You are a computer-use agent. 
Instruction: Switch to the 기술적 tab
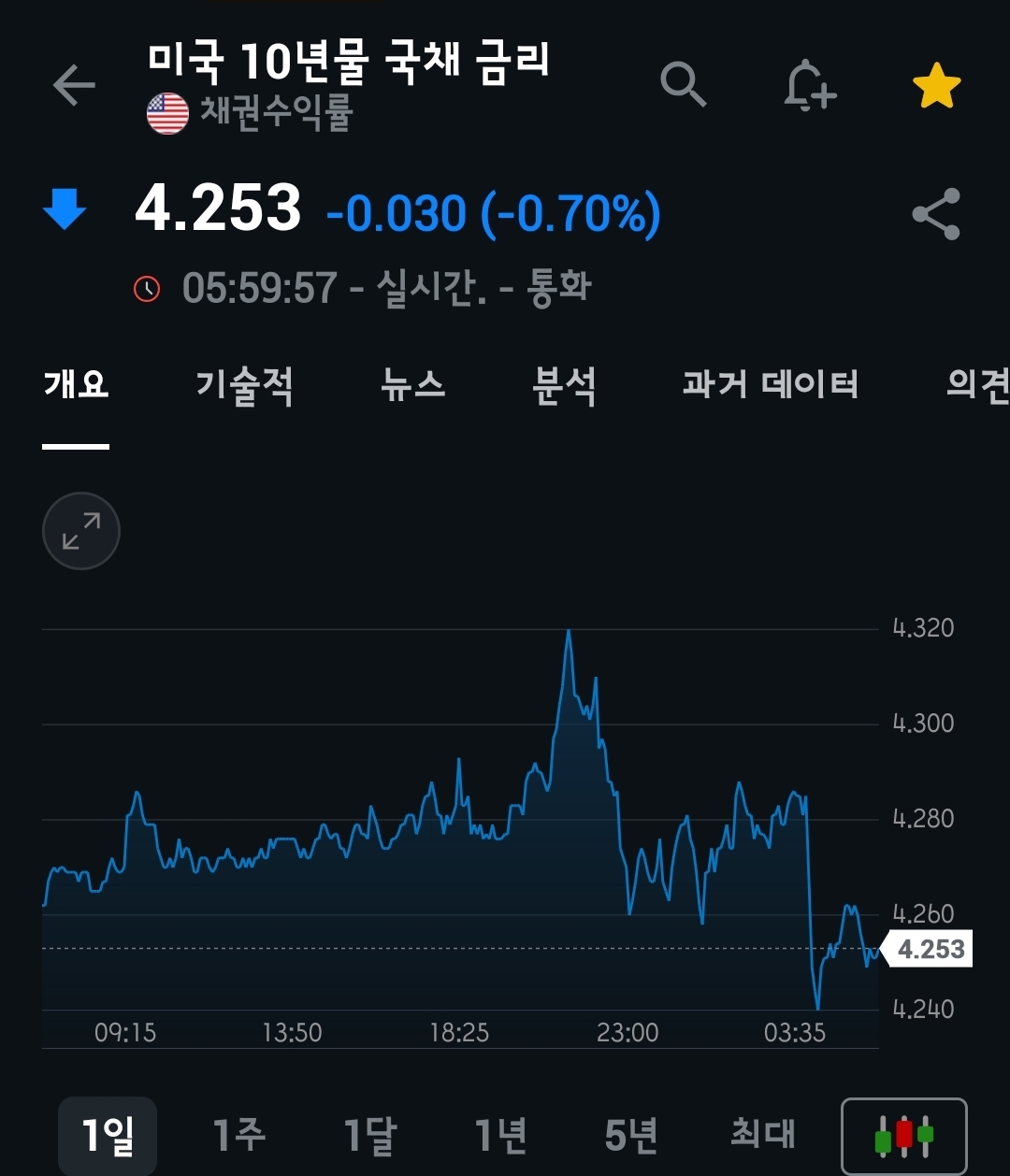click(244, 385)
